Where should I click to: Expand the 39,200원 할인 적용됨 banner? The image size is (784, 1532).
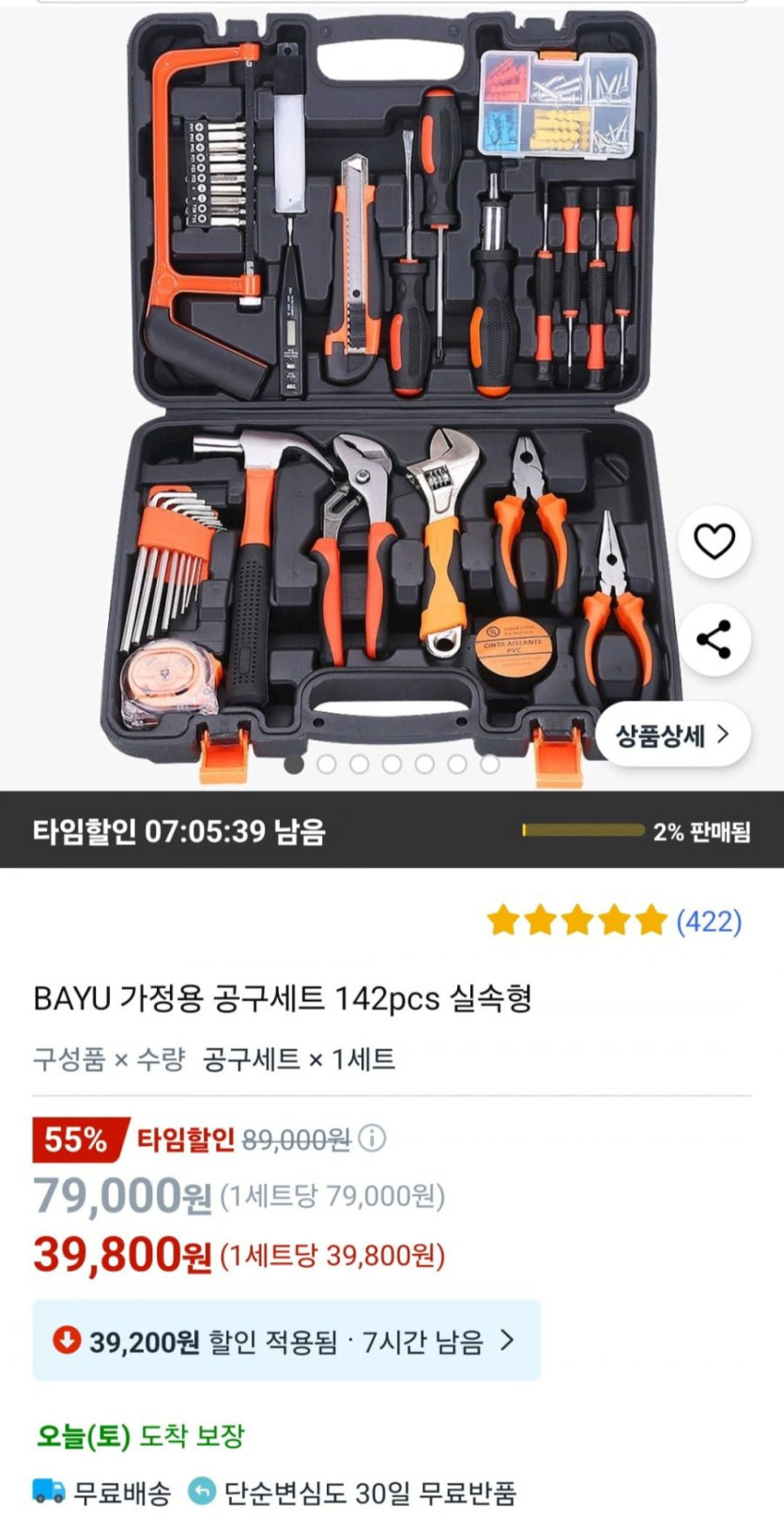pyautogui.click(x=286, y=1340)
